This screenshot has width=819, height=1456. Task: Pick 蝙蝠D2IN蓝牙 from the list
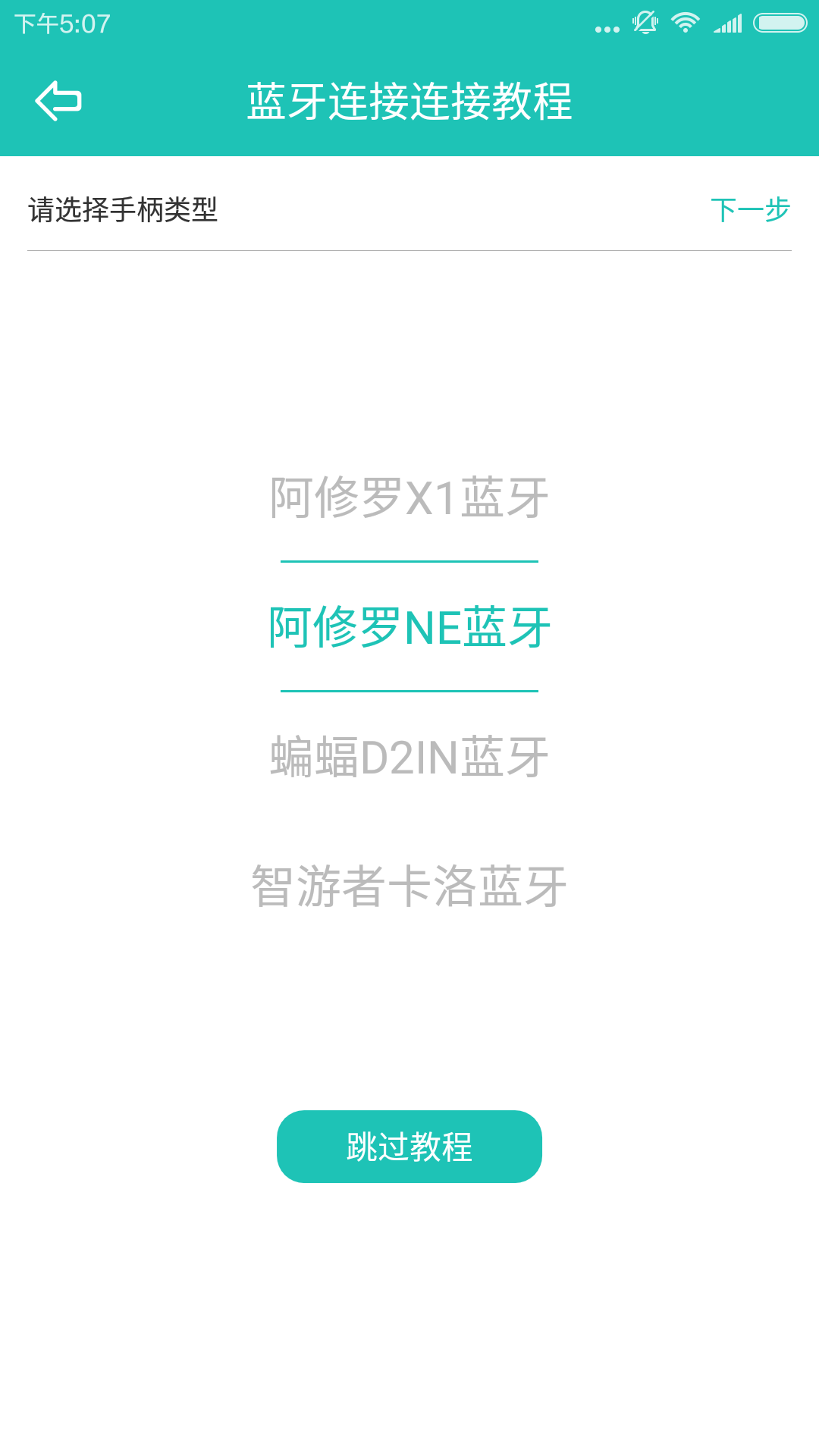coord(409,757)
